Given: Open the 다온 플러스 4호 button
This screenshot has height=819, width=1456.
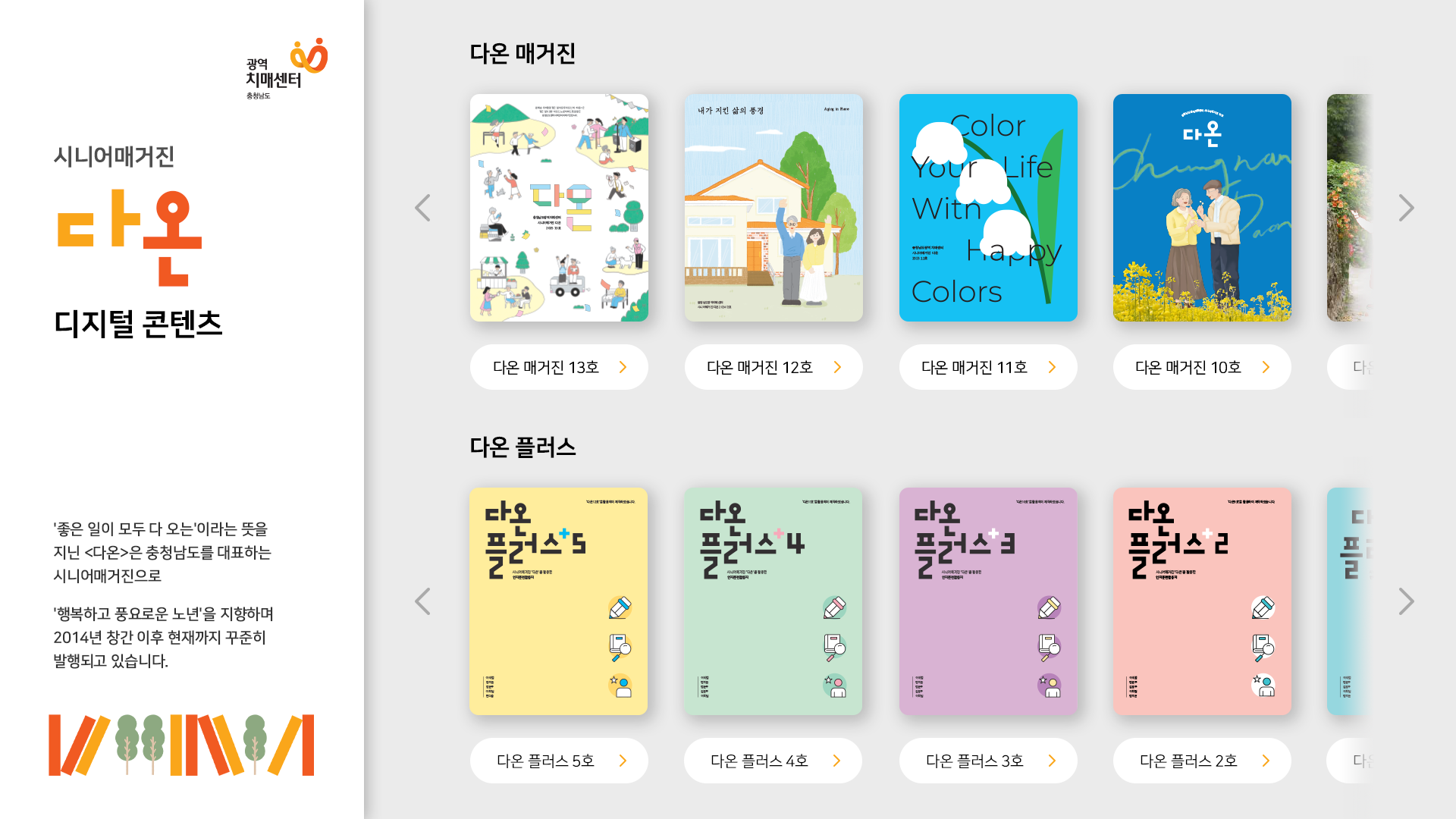Looking at the screenshot, I should coord(773,761).
